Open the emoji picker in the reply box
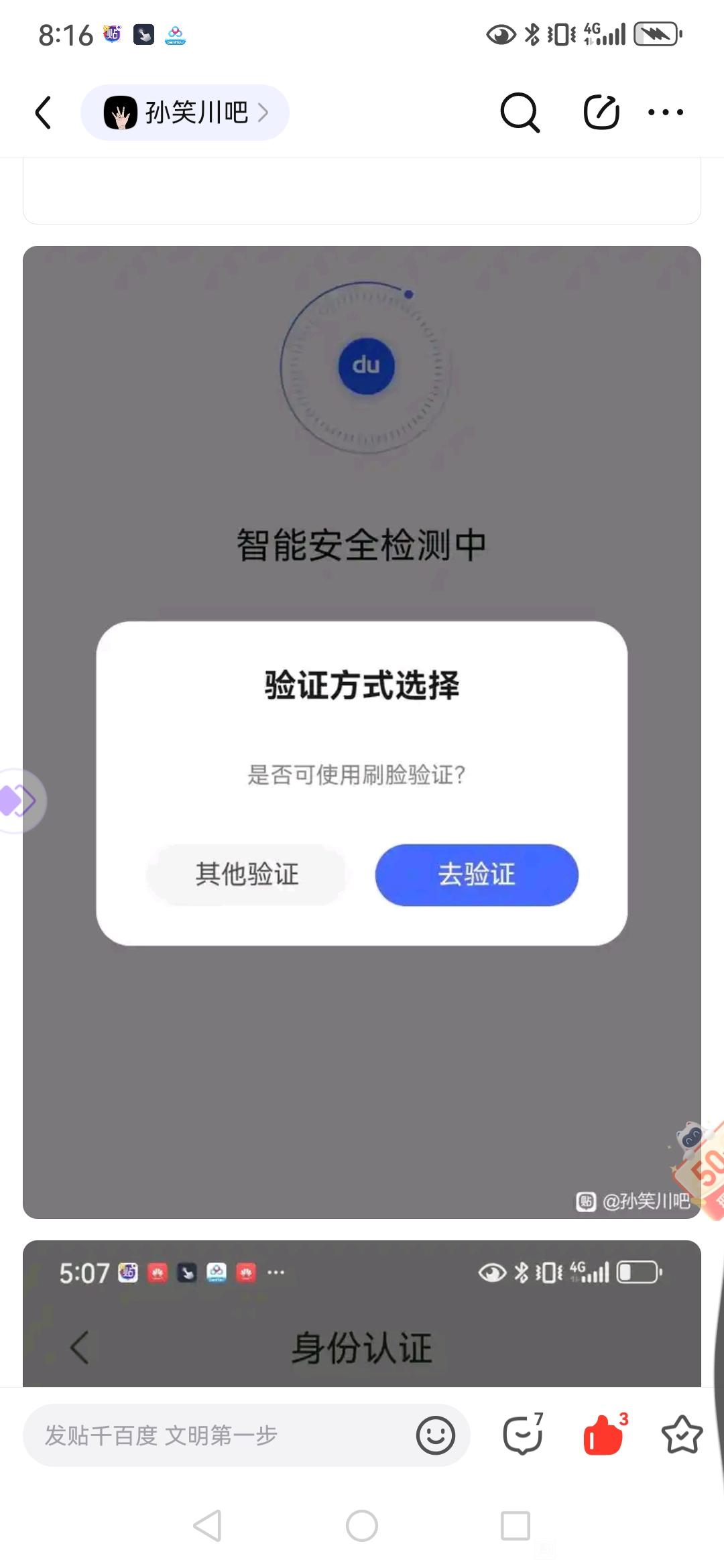 [436, 1435]
